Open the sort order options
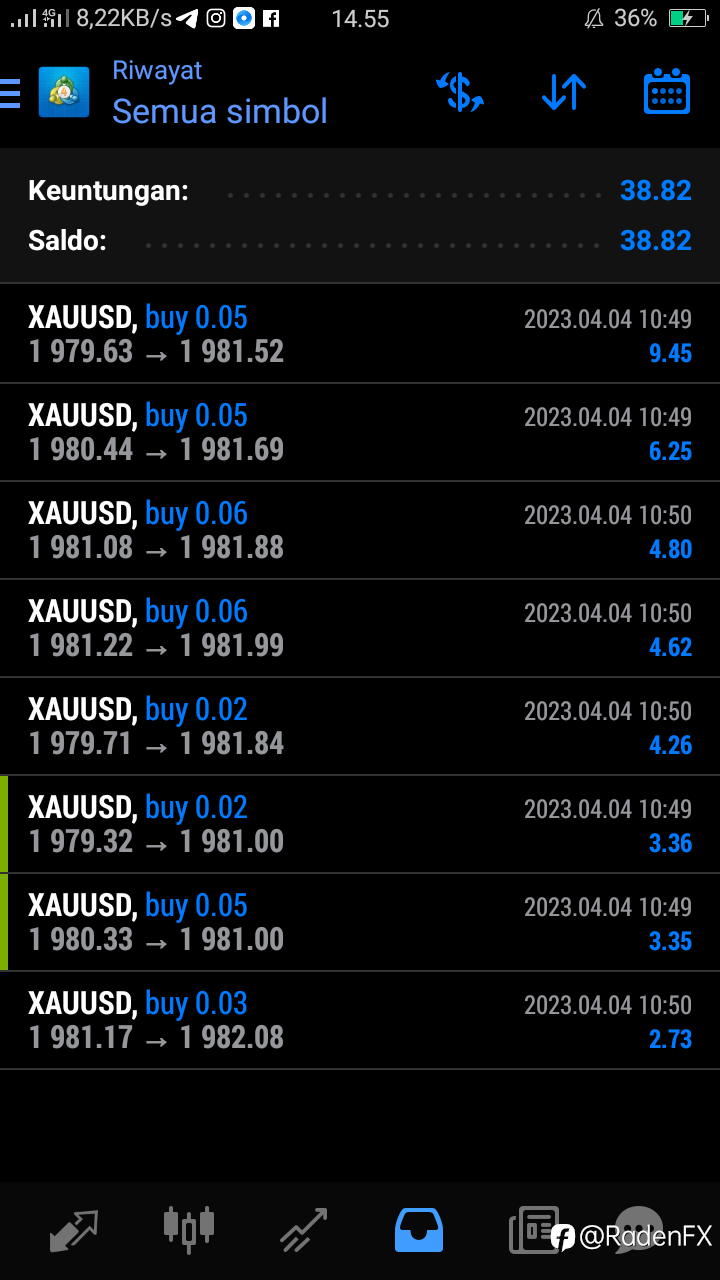 563,92
